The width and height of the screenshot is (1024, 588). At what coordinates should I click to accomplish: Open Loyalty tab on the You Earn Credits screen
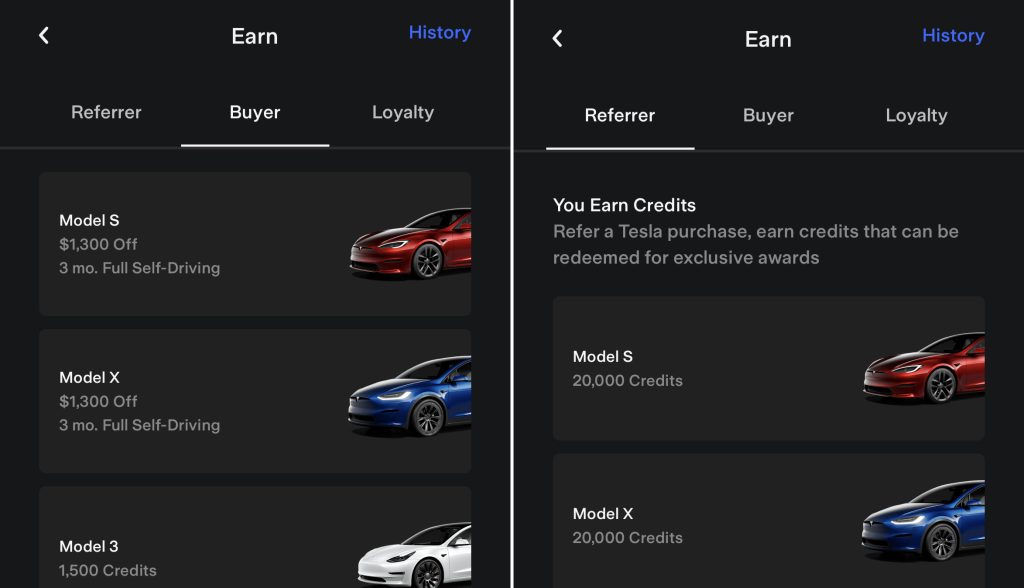tap(916, 115)
